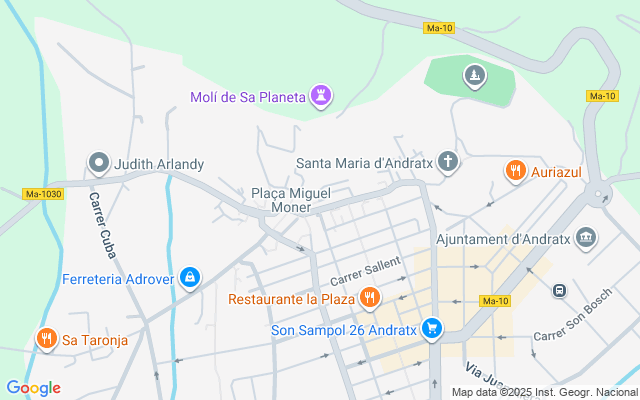
Task: Select the Ajuntament d'Andratx marker
Action: tap(586, 238)
